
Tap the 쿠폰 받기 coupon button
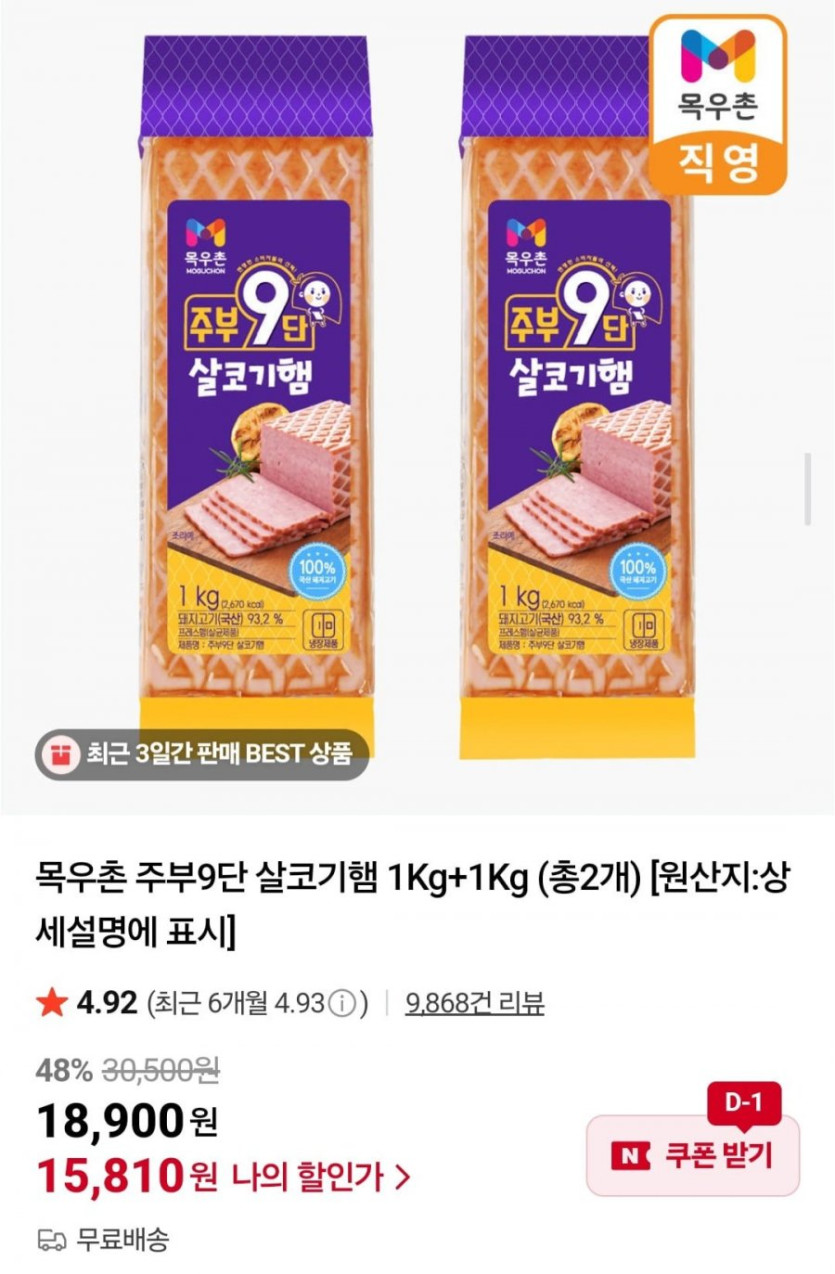pos(692,1155)
